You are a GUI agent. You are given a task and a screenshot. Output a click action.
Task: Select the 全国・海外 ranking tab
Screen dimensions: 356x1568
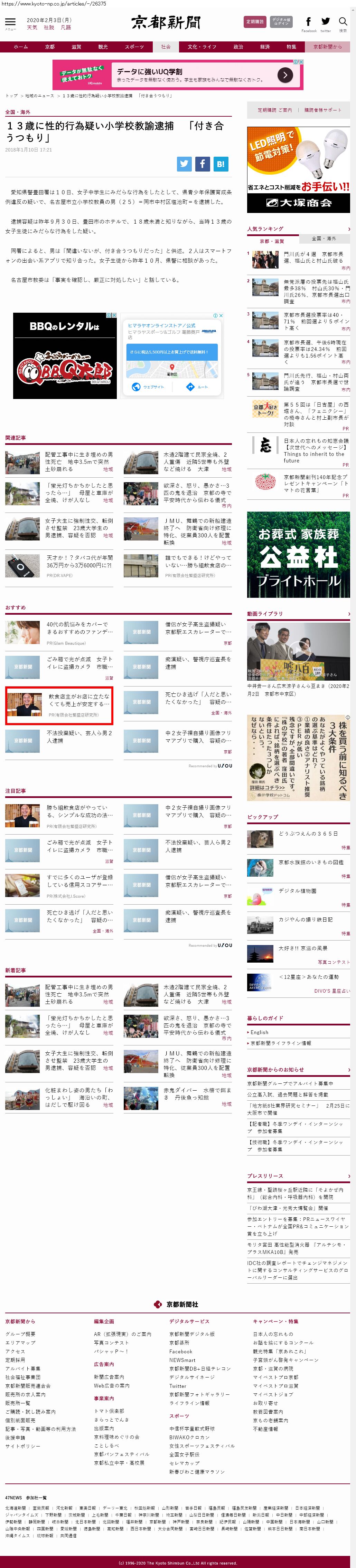324,238
